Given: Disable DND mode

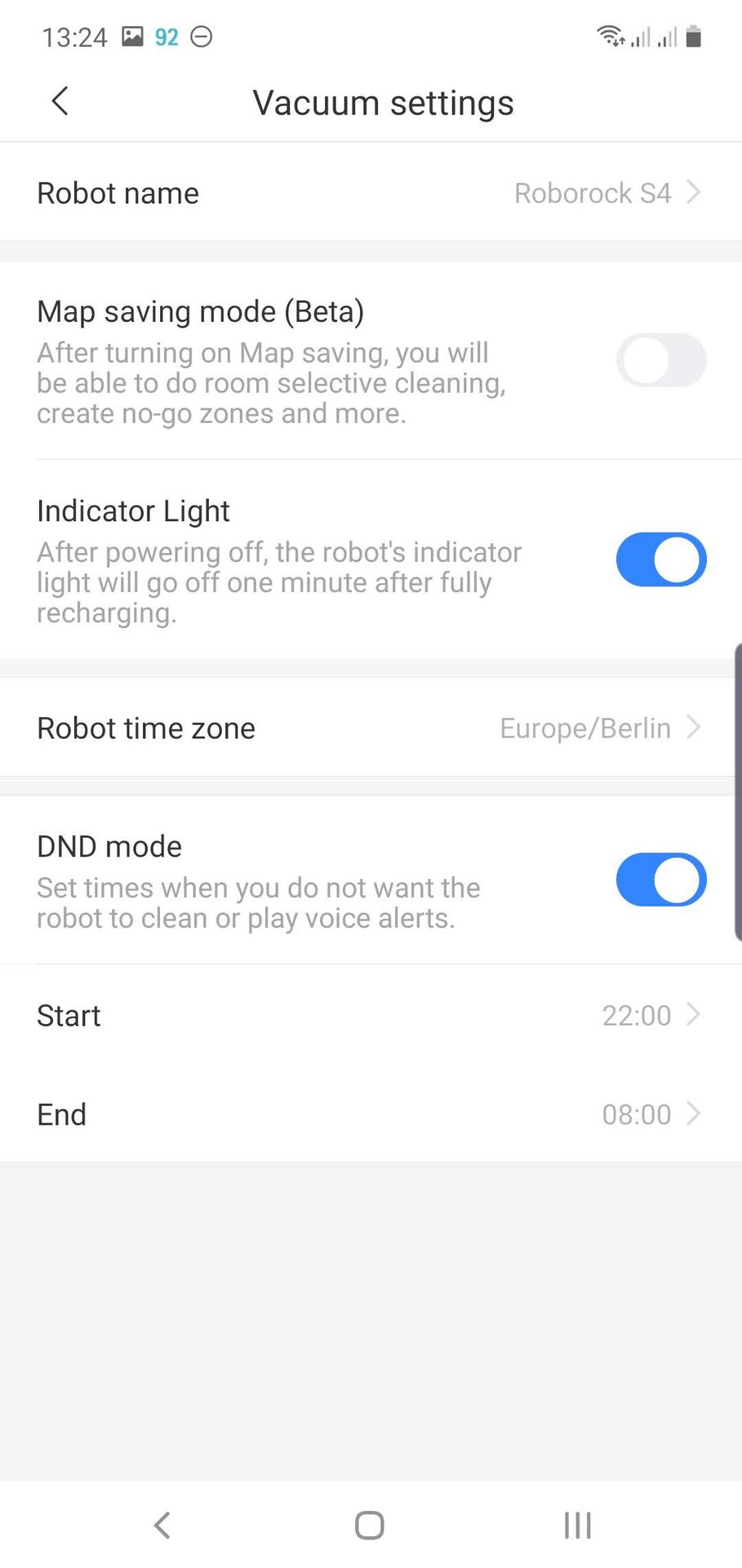Looking at the screenshot, I should pyautogui.click(x=660, y=880).
